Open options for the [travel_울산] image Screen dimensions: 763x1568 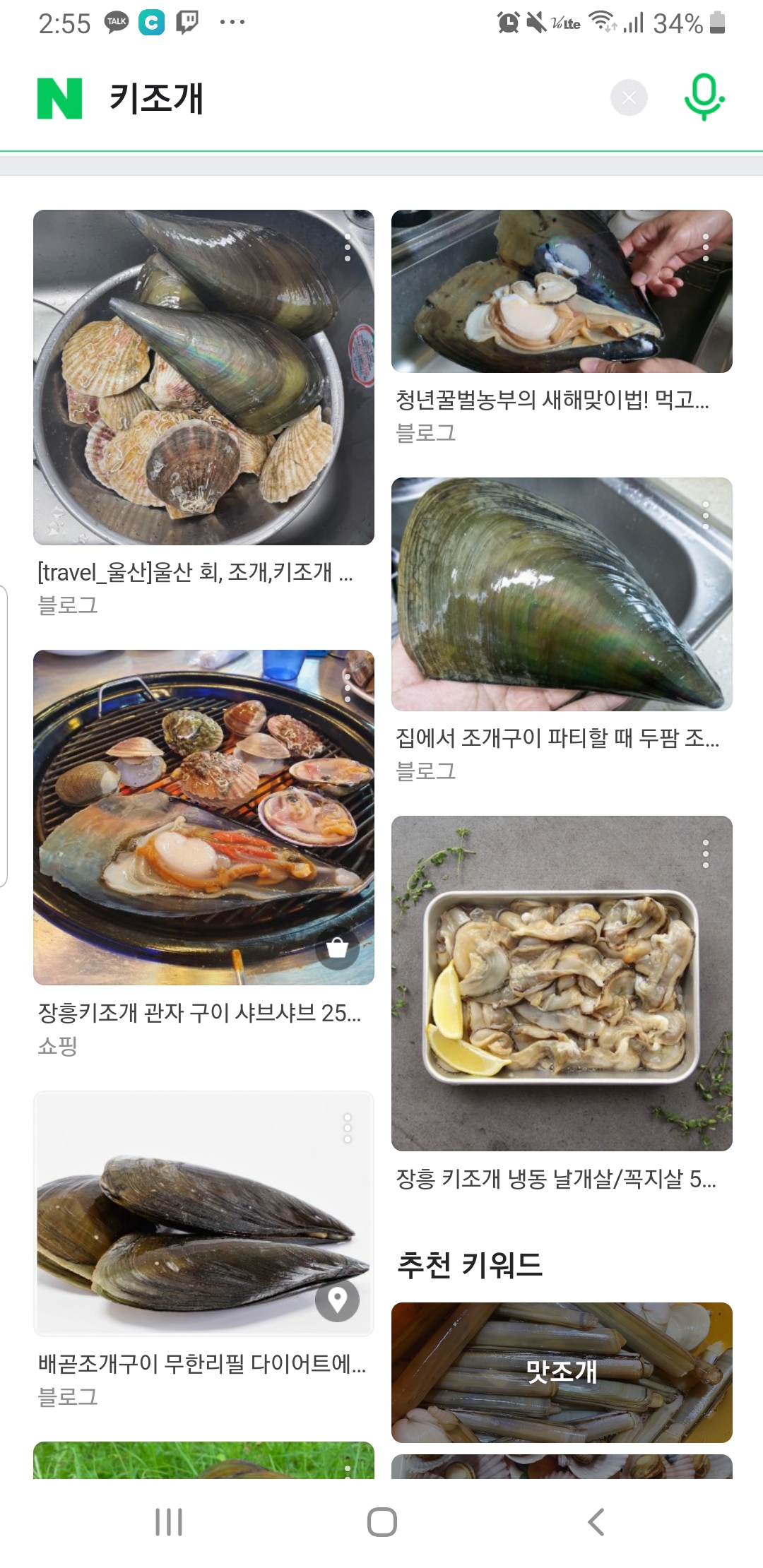(348, 248)
